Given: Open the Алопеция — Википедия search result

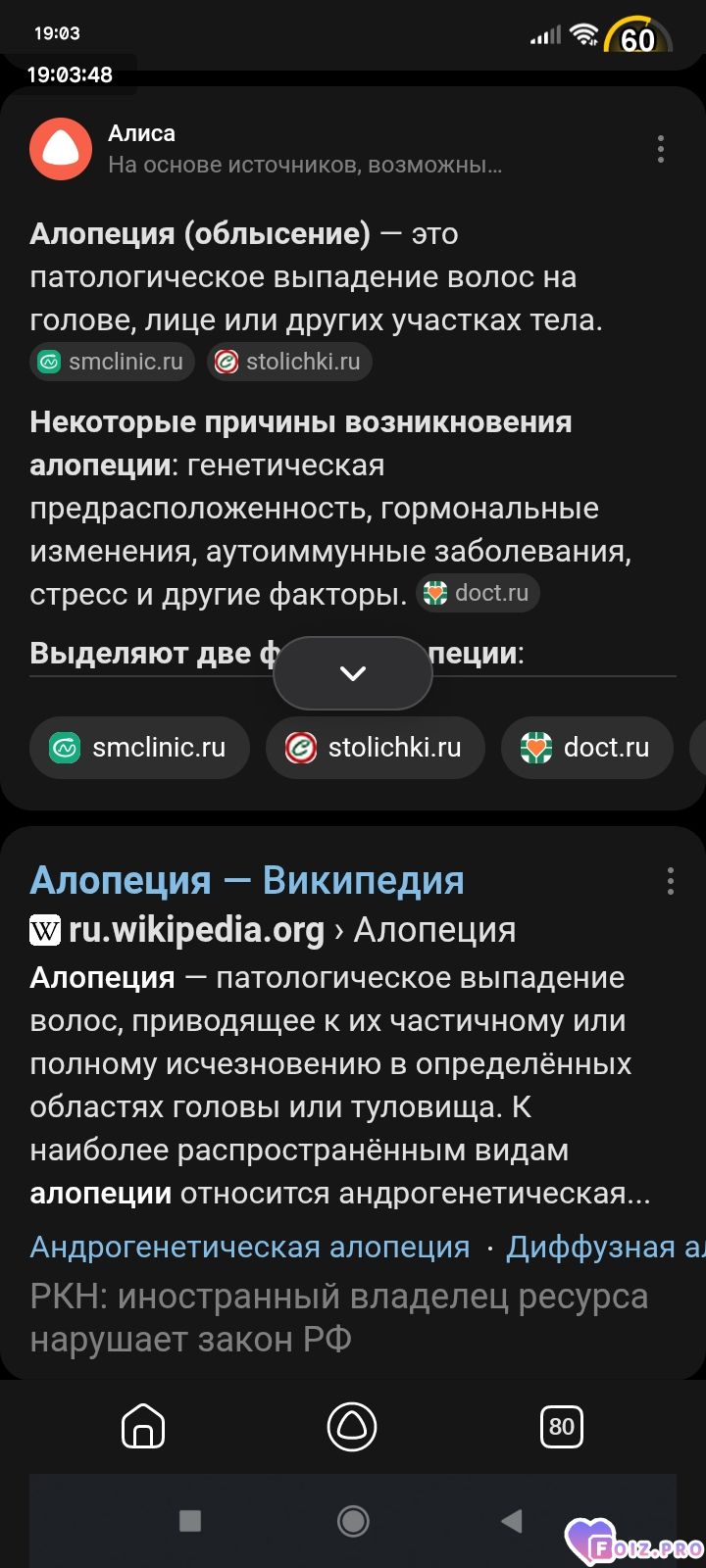Looking at the screenshot, I should point(247,880).
